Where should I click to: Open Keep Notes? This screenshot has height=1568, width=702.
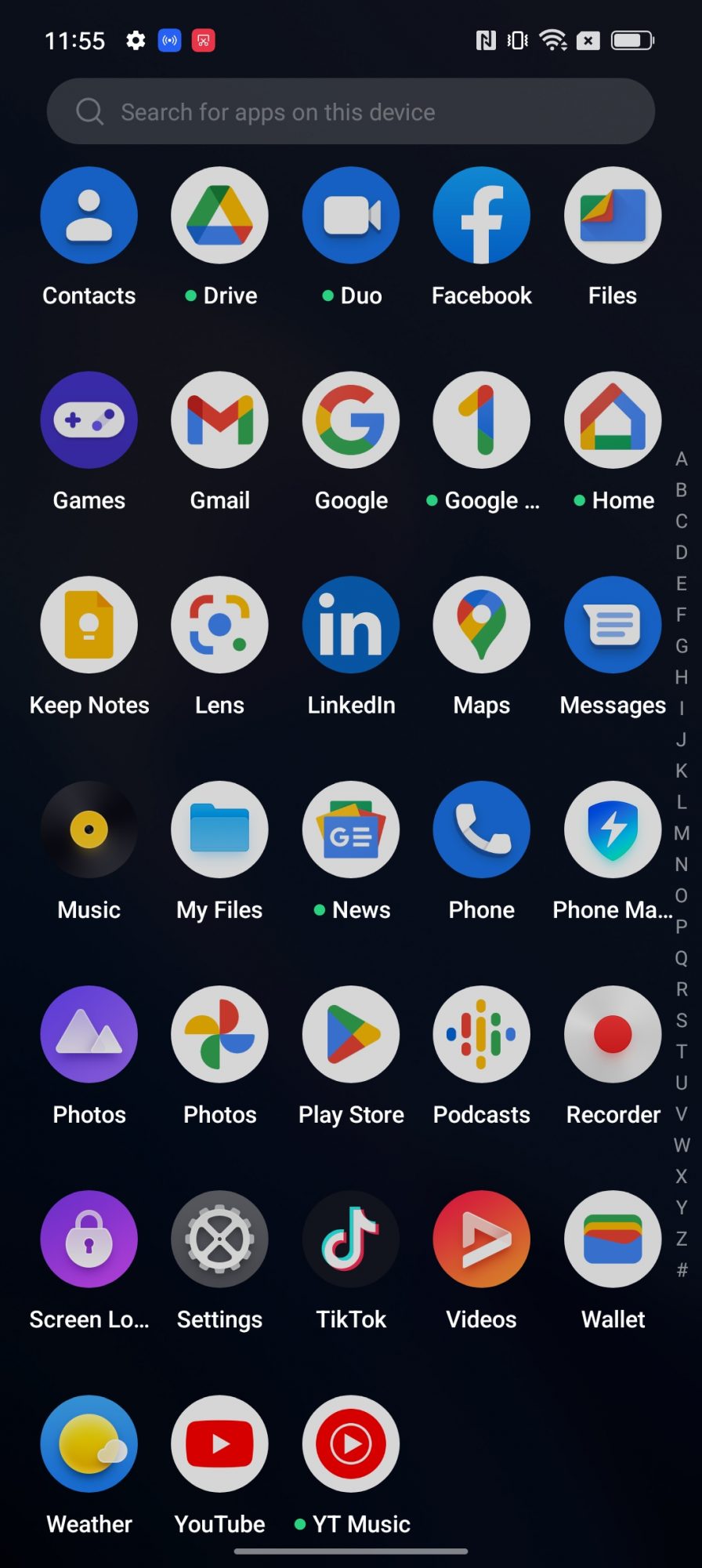pos(89,625)
